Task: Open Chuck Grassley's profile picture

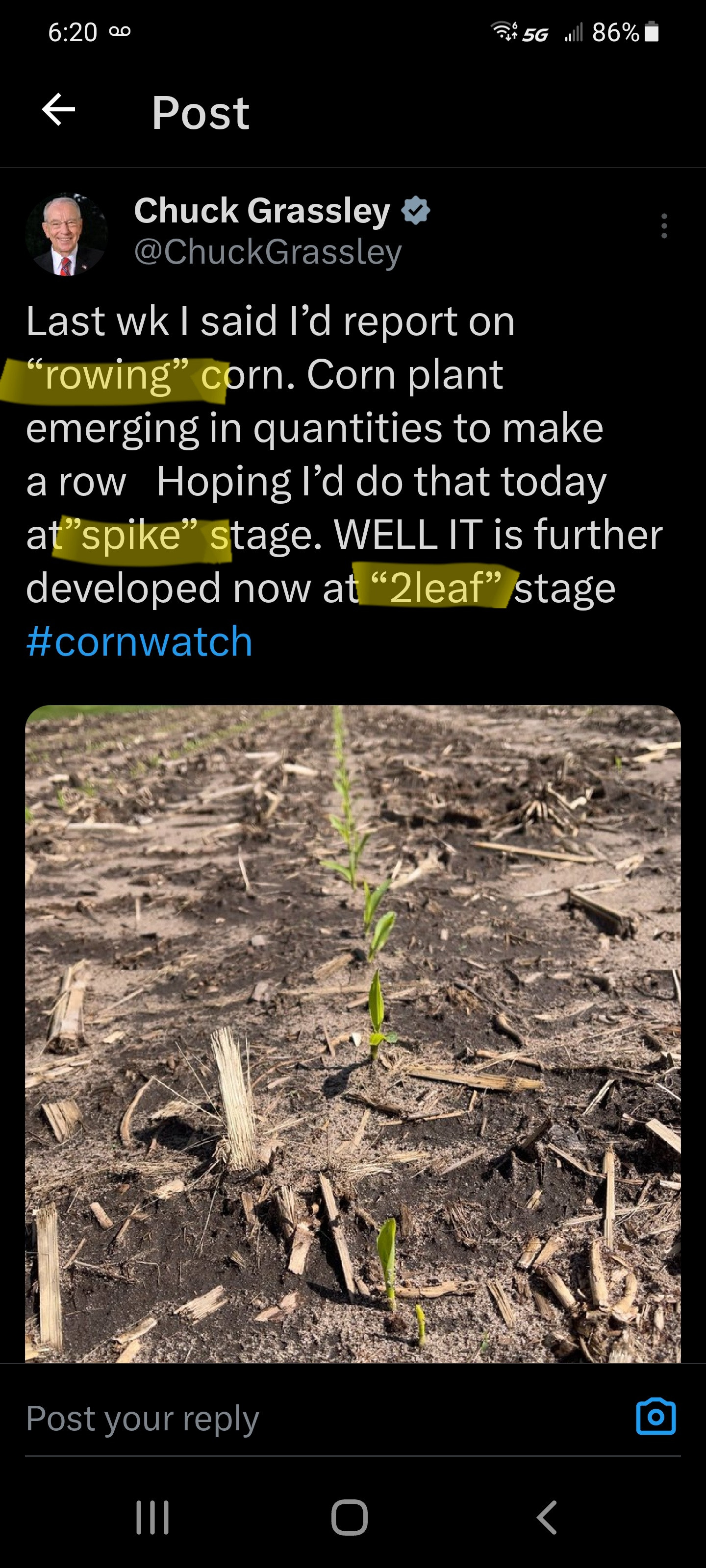Action: point(66,234)
